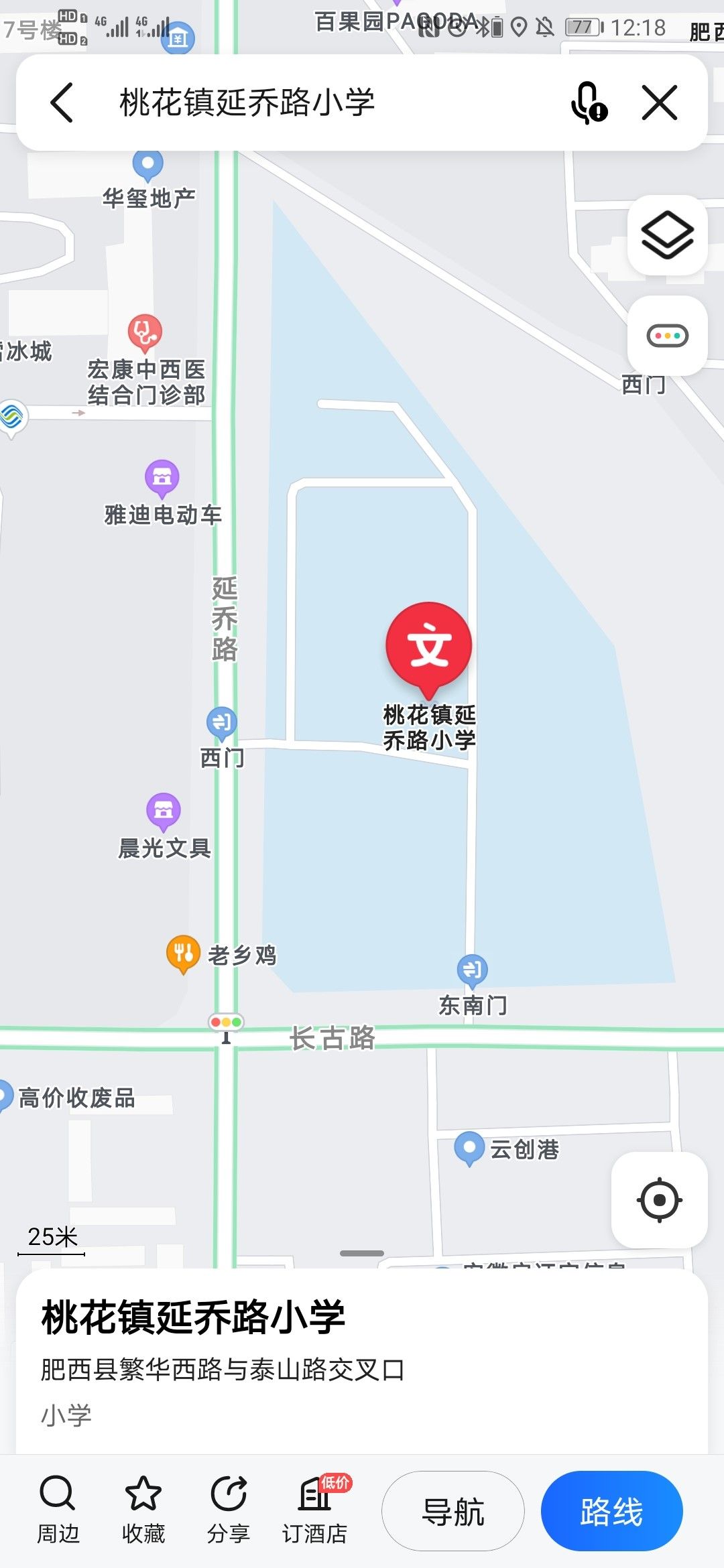Start voice search with the microphone
This screenshot has height=1568, width=724.
pyautogui.click(x=588, y=103)
